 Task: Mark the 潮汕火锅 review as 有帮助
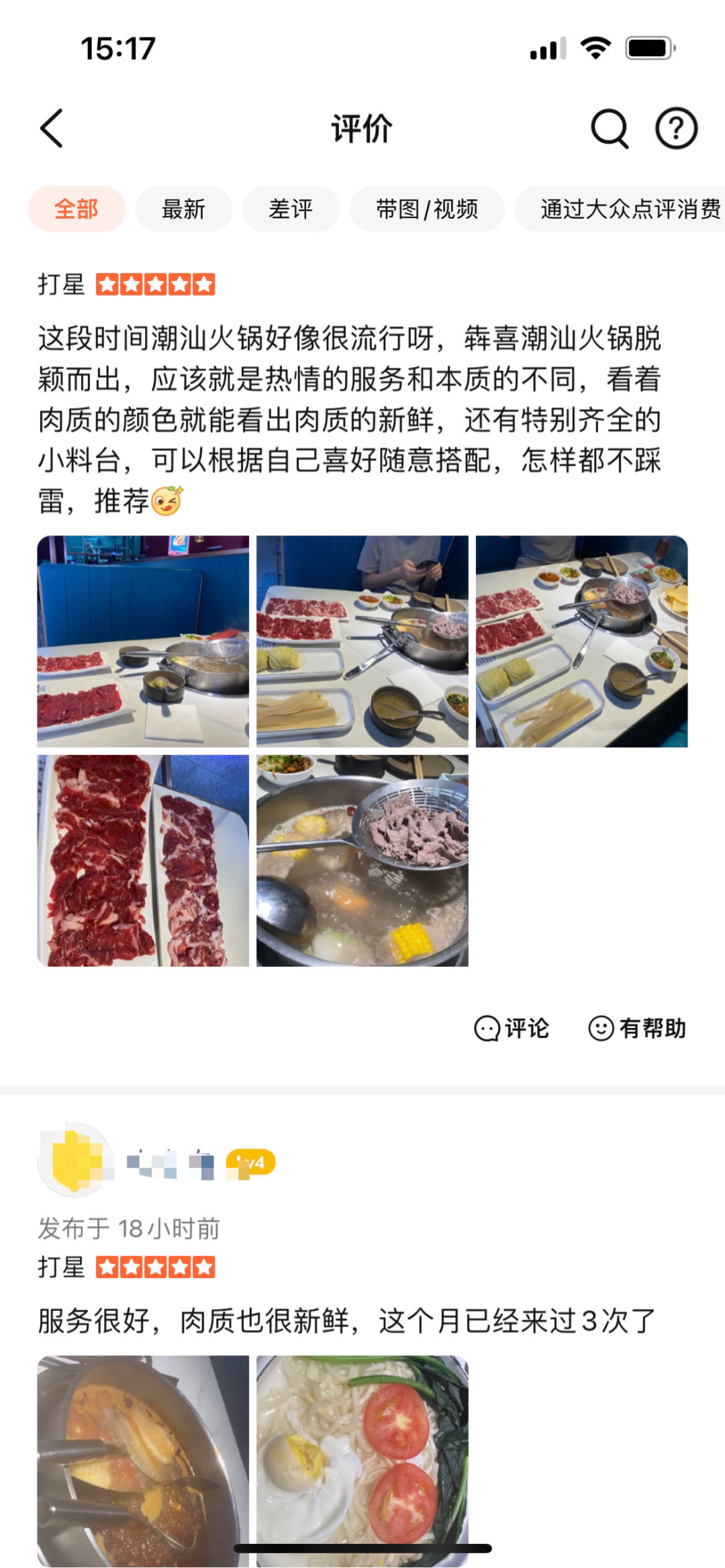(x=637, y=1028)
